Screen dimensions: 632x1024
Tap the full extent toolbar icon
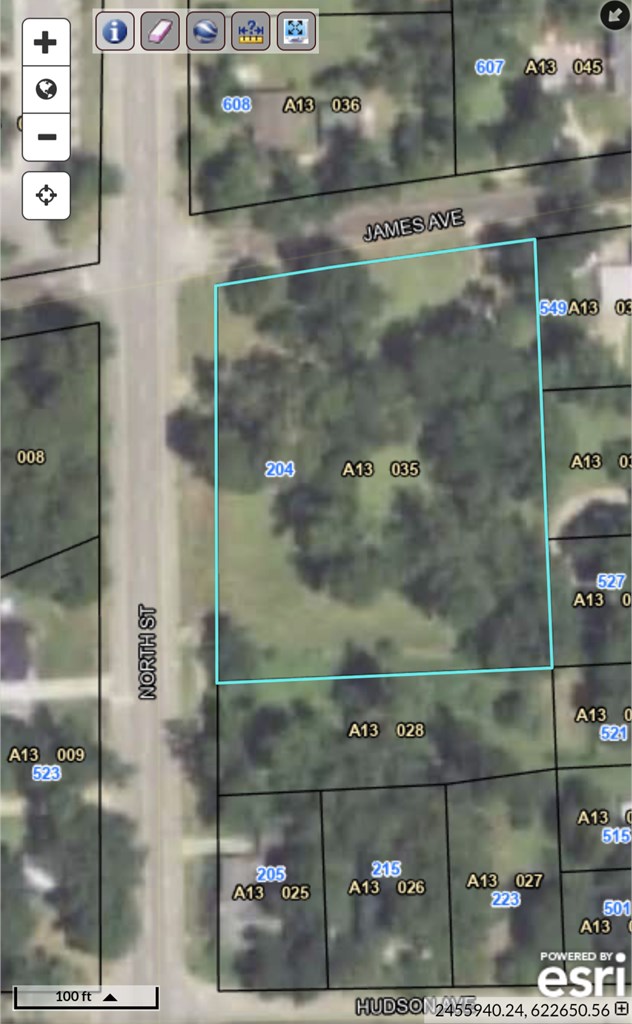coord(295,32)
